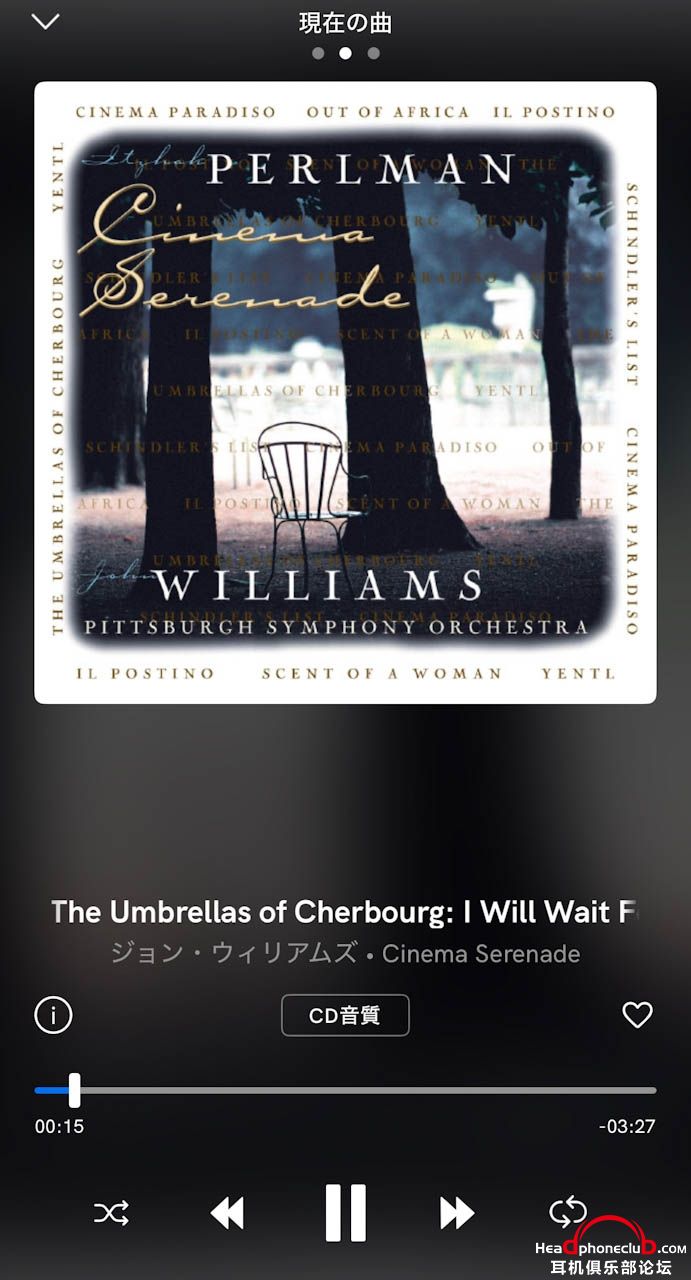Toggle shuffle playback
Screen dimensions: 691x1280
tap(111, 1213)
